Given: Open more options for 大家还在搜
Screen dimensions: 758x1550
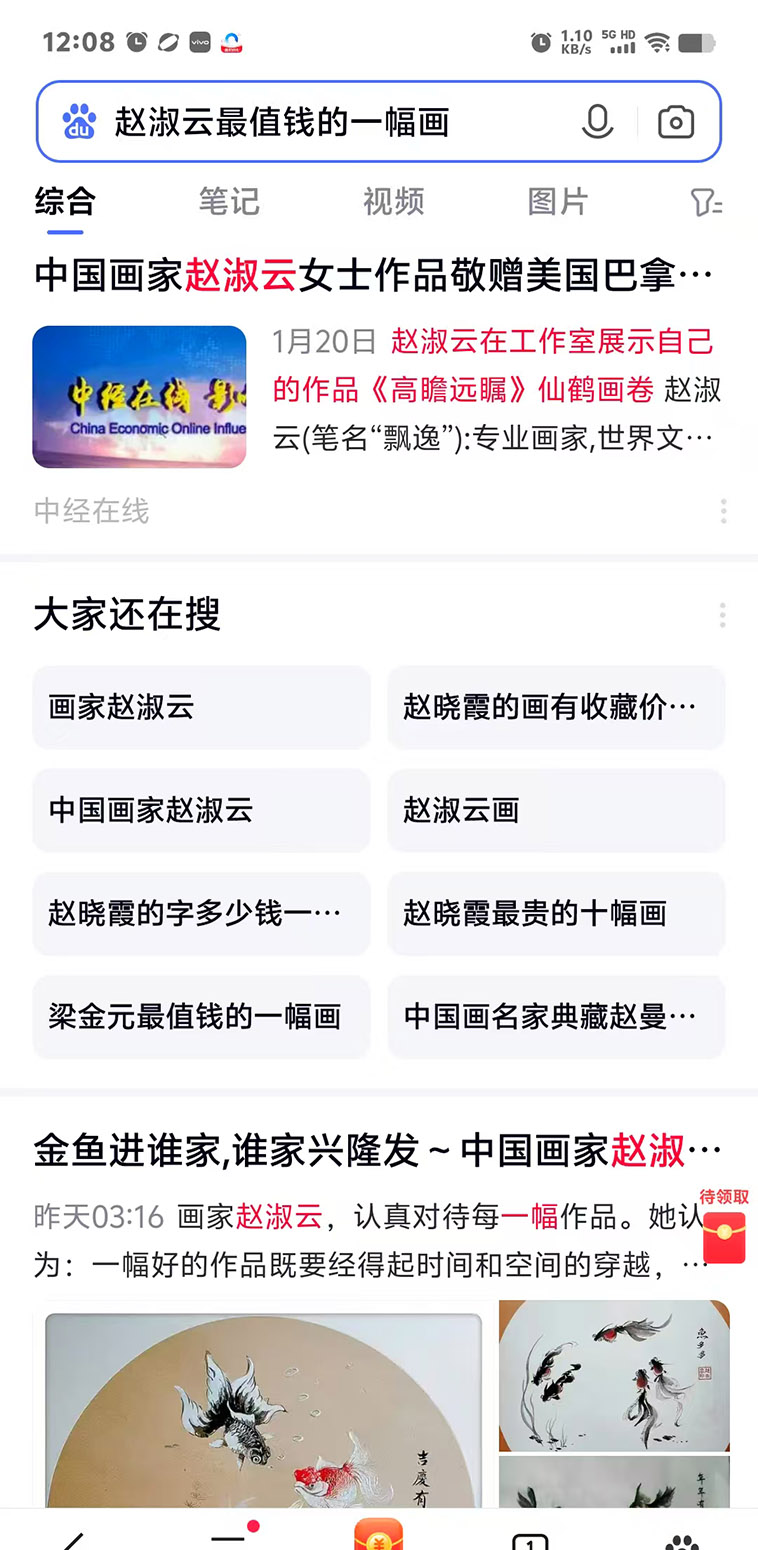Looking at the screenshot, I should tap(722, 614).
